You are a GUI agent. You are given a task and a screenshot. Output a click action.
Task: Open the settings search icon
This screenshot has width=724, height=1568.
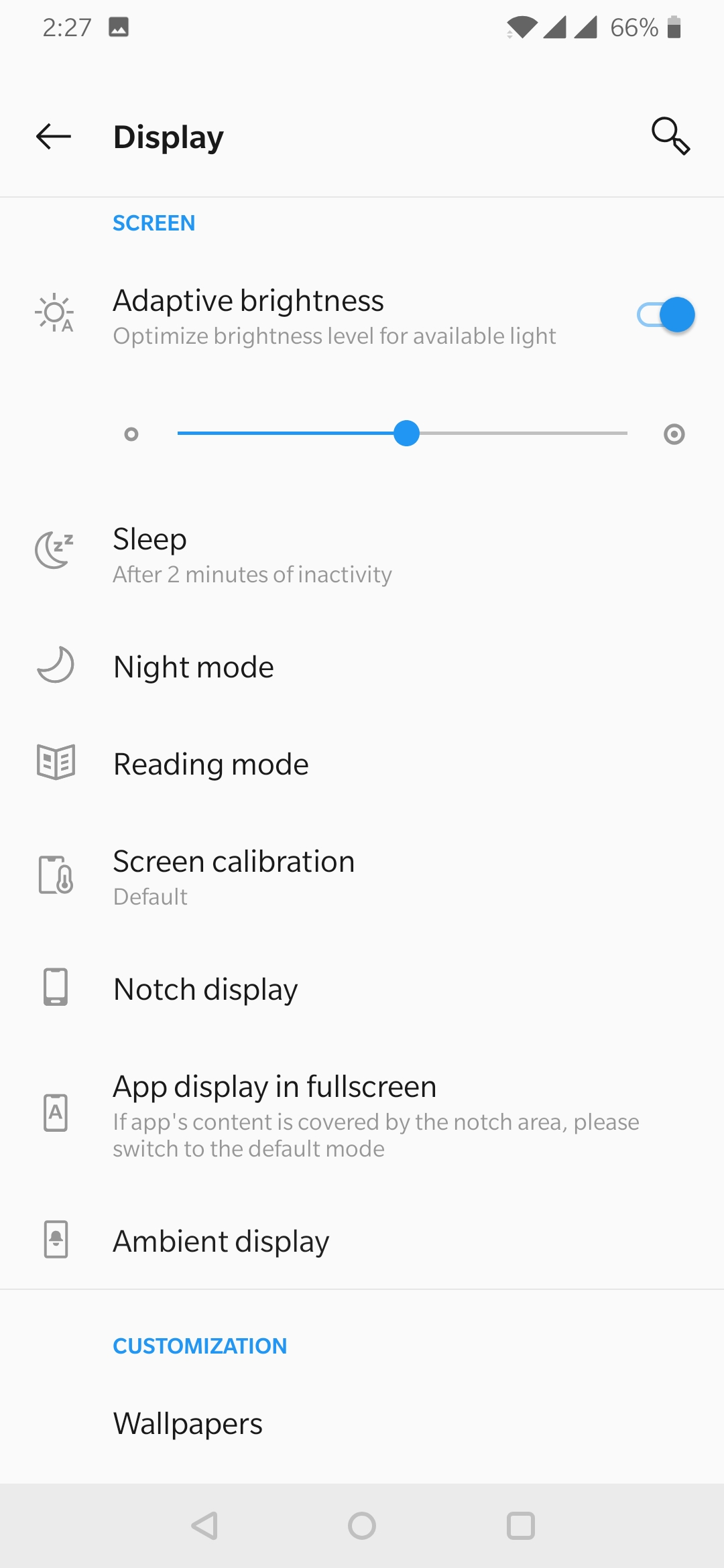(670, 136)
